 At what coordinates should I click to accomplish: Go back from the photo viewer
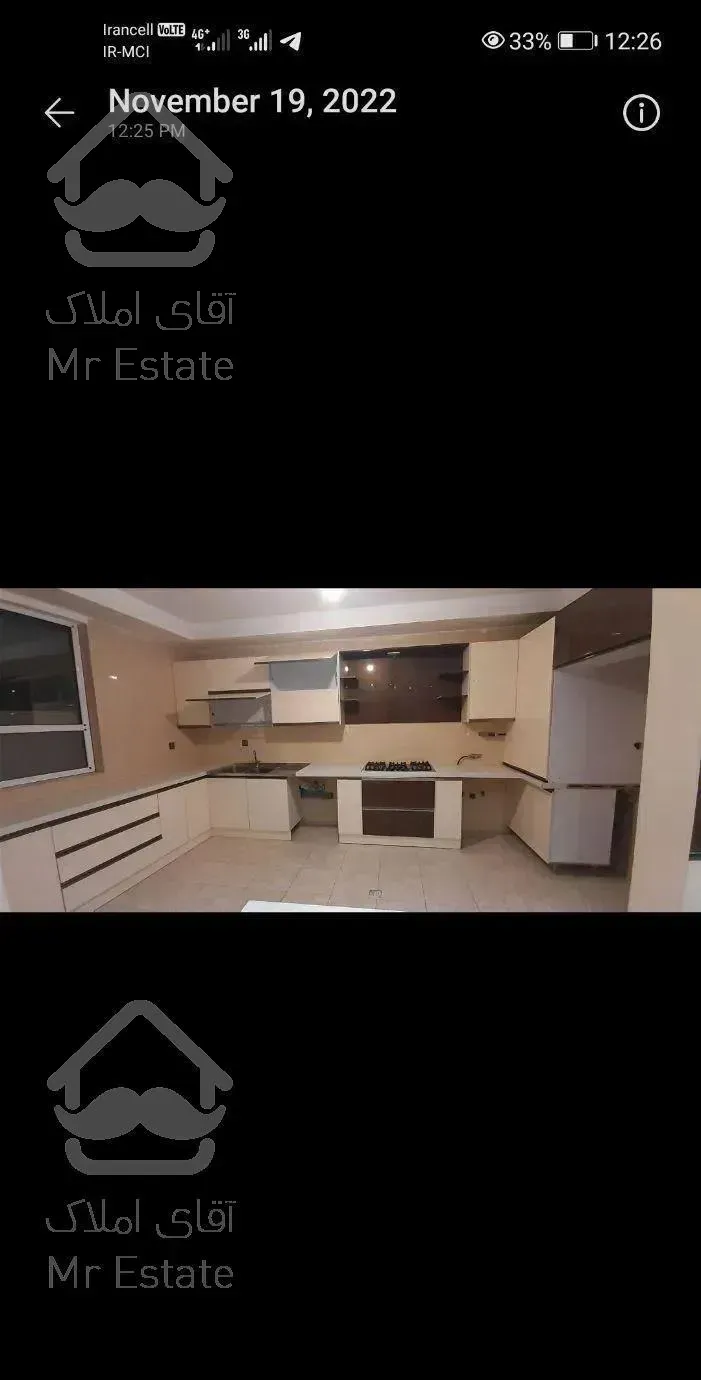tap(60, 113)
